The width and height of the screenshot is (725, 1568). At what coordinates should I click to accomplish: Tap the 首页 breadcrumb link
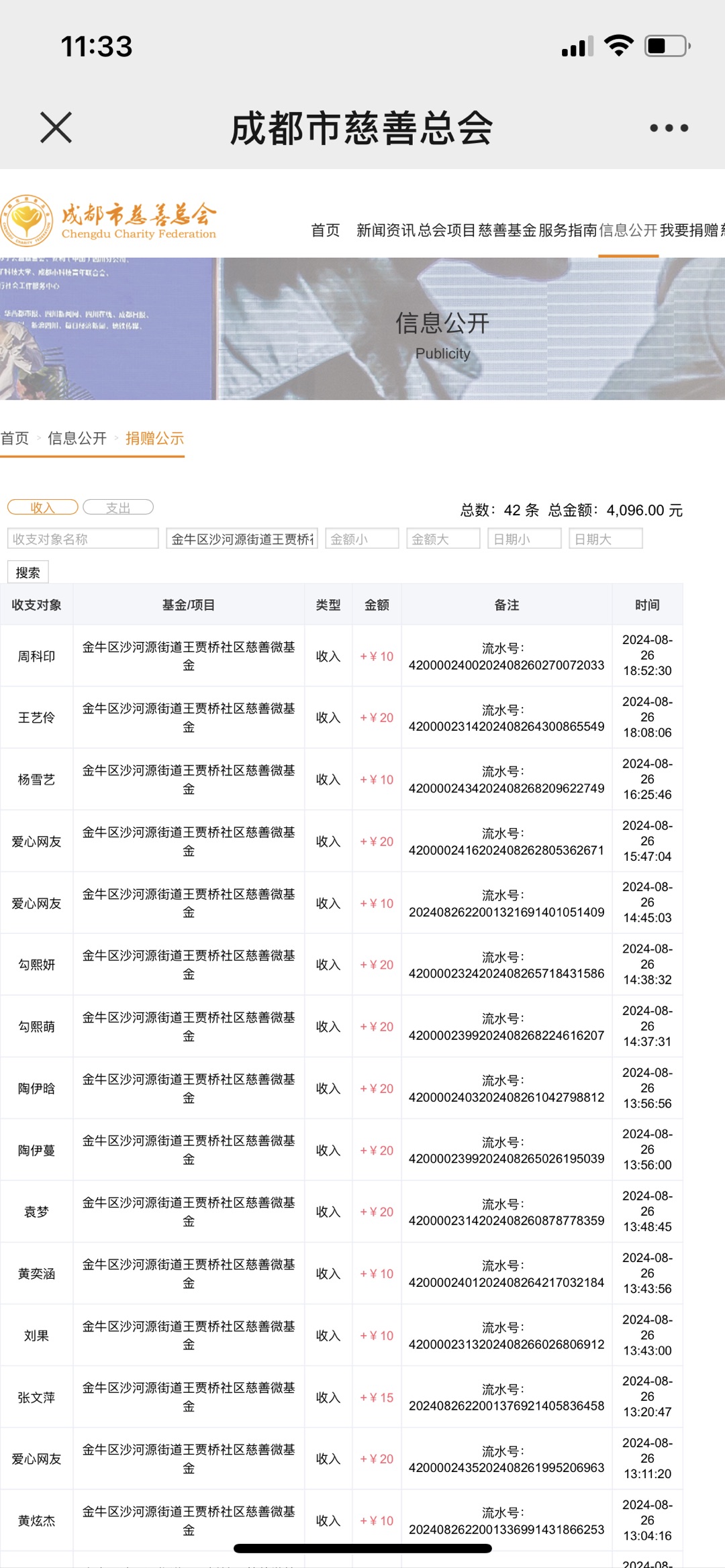pos(15,439)
